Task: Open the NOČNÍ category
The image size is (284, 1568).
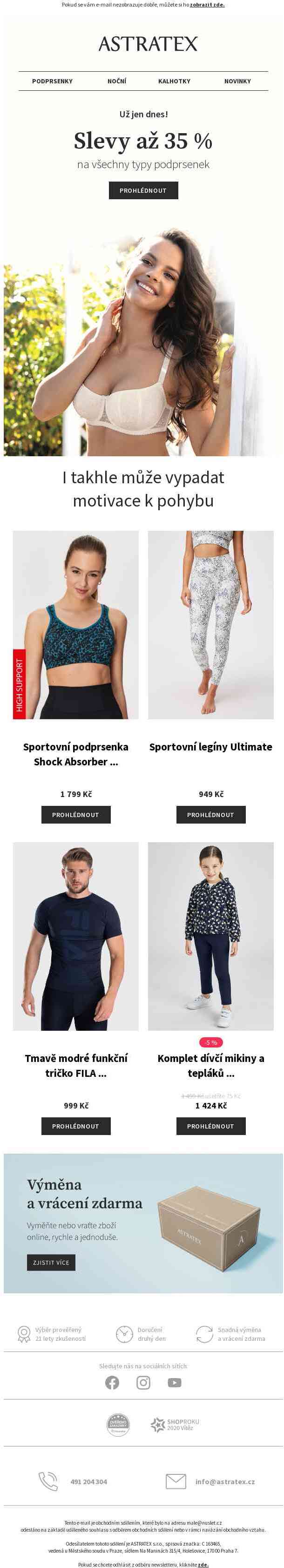Action: 117,81
